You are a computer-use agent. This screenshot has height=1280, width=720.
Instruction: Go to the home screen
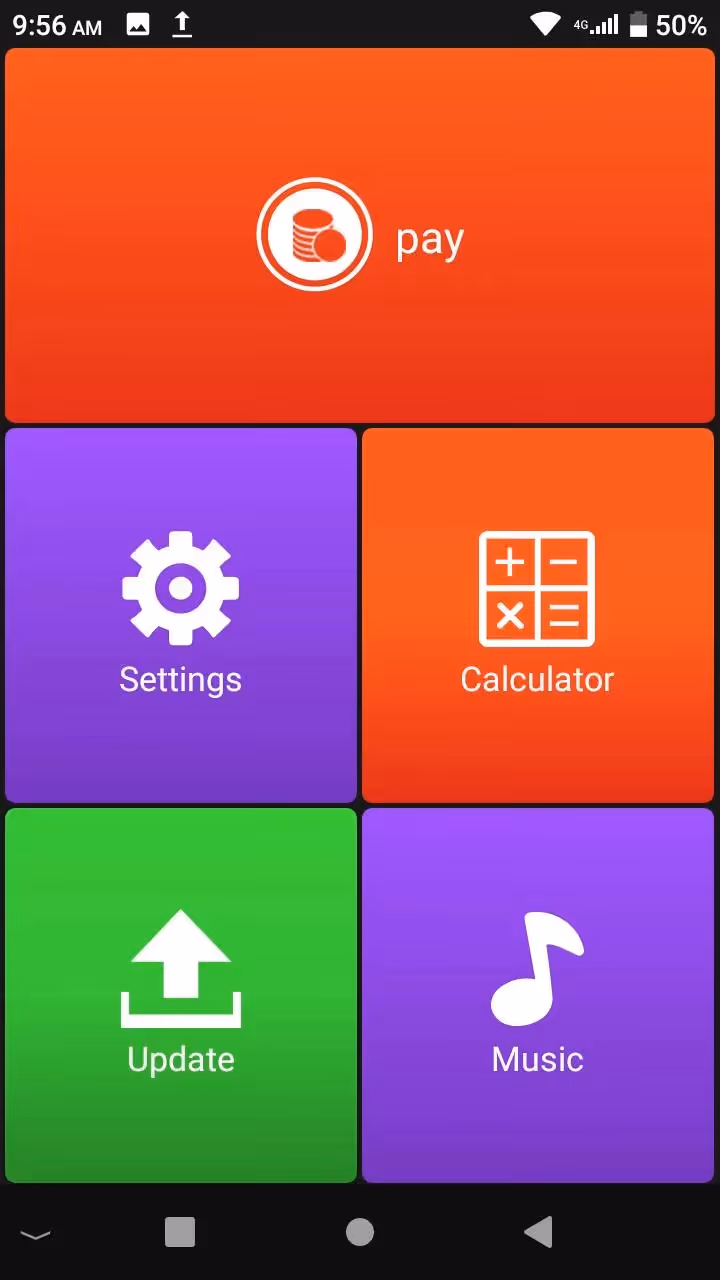click(x=360, y=1232)
